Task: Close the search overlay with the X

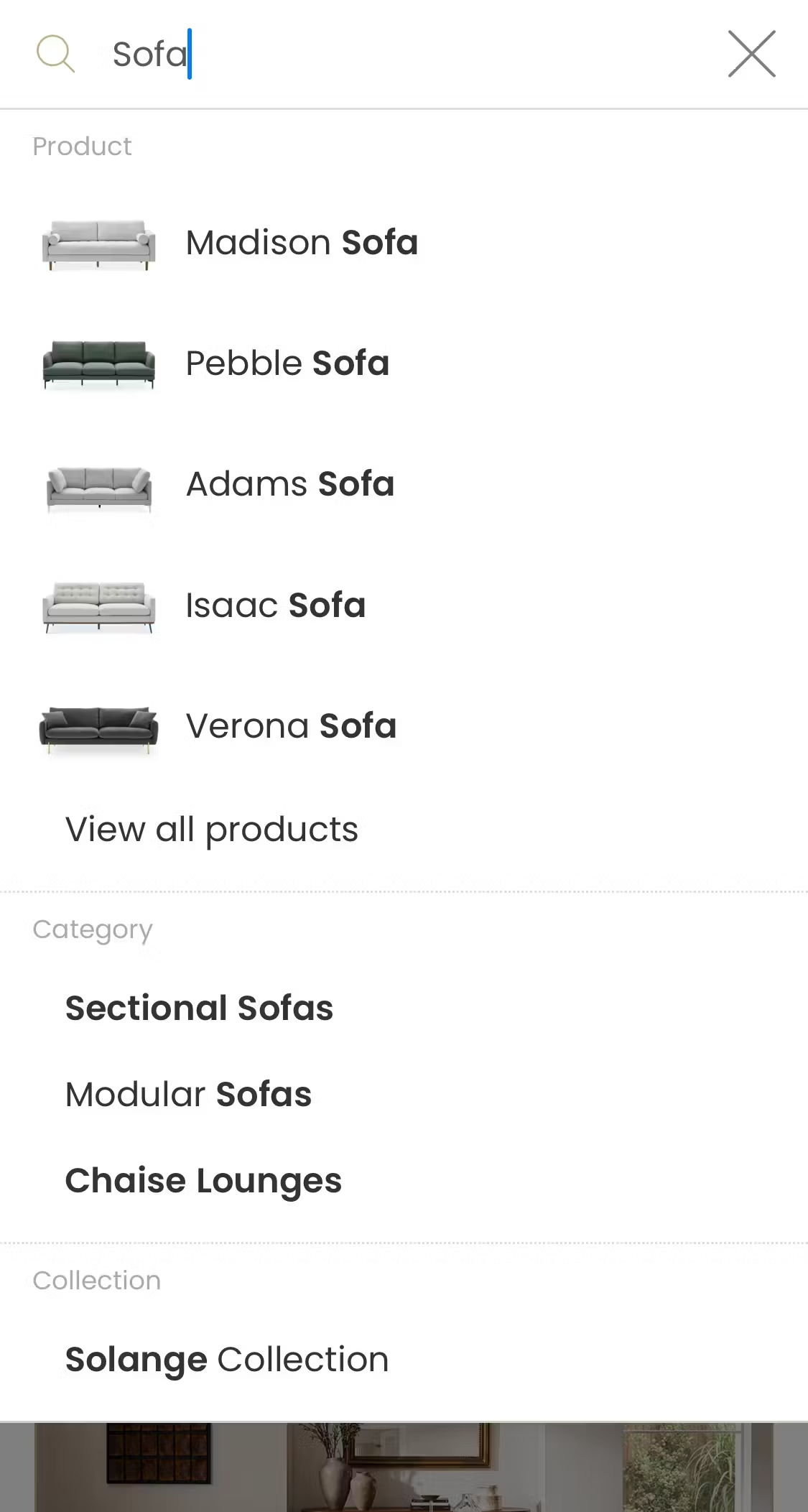Action: (751, 54)
